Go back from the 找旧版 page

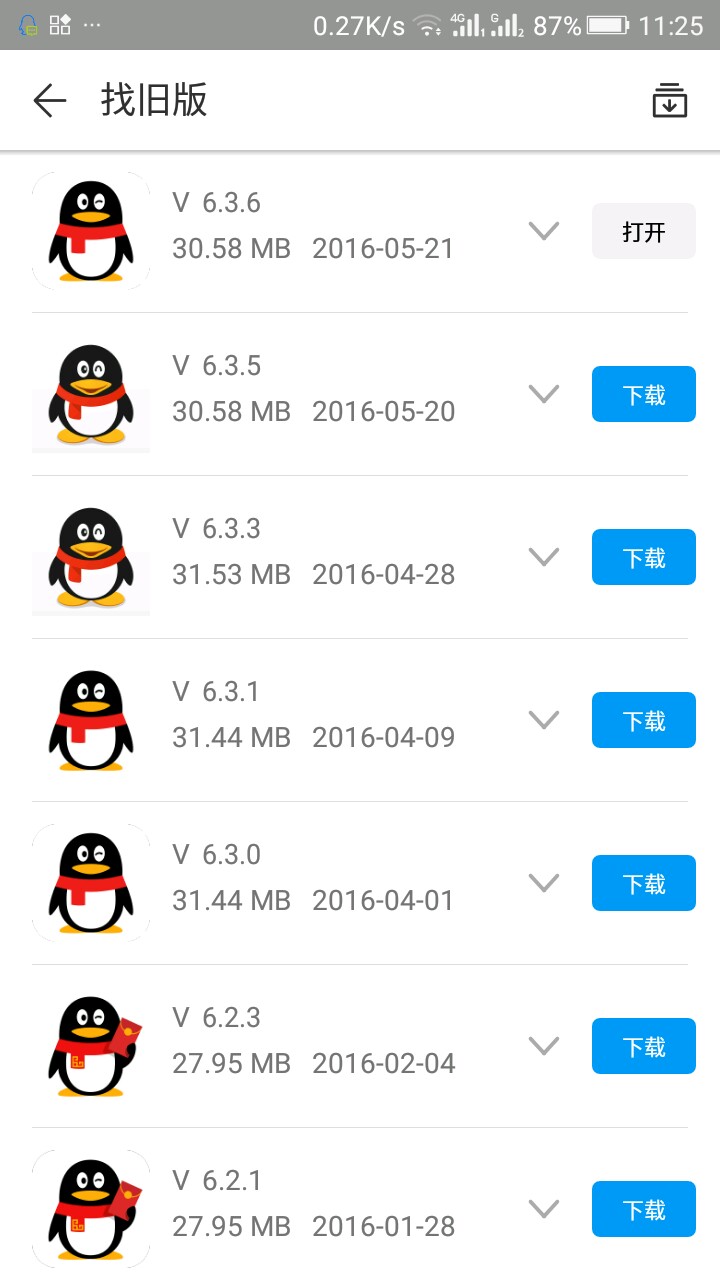(x=49, y=100)
